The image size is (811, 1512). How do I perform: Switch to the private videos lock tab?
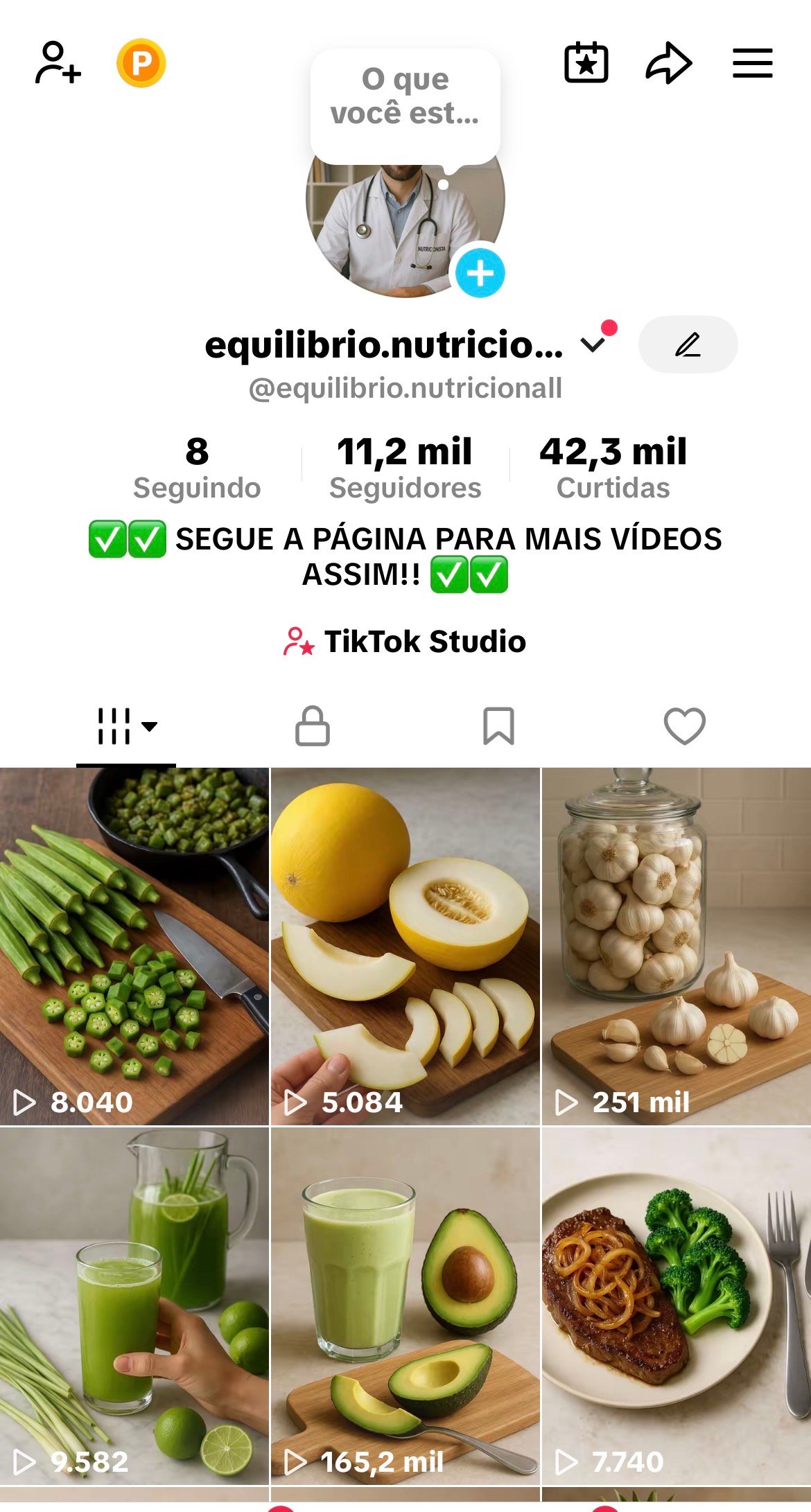(x=313, y=726)
